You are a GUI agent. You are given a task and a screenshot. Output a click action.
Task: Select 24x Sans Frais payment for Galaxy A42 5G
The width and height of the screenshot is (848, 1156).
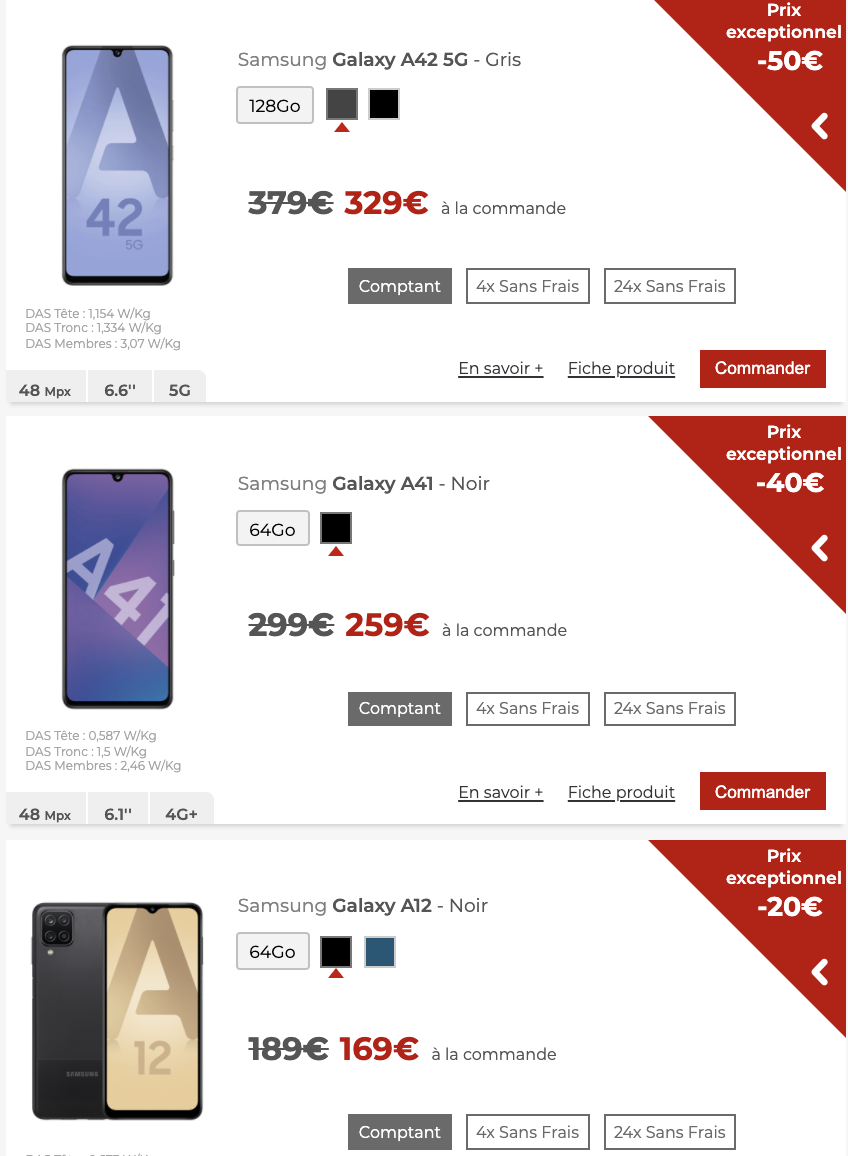click(x=669, y=286)
